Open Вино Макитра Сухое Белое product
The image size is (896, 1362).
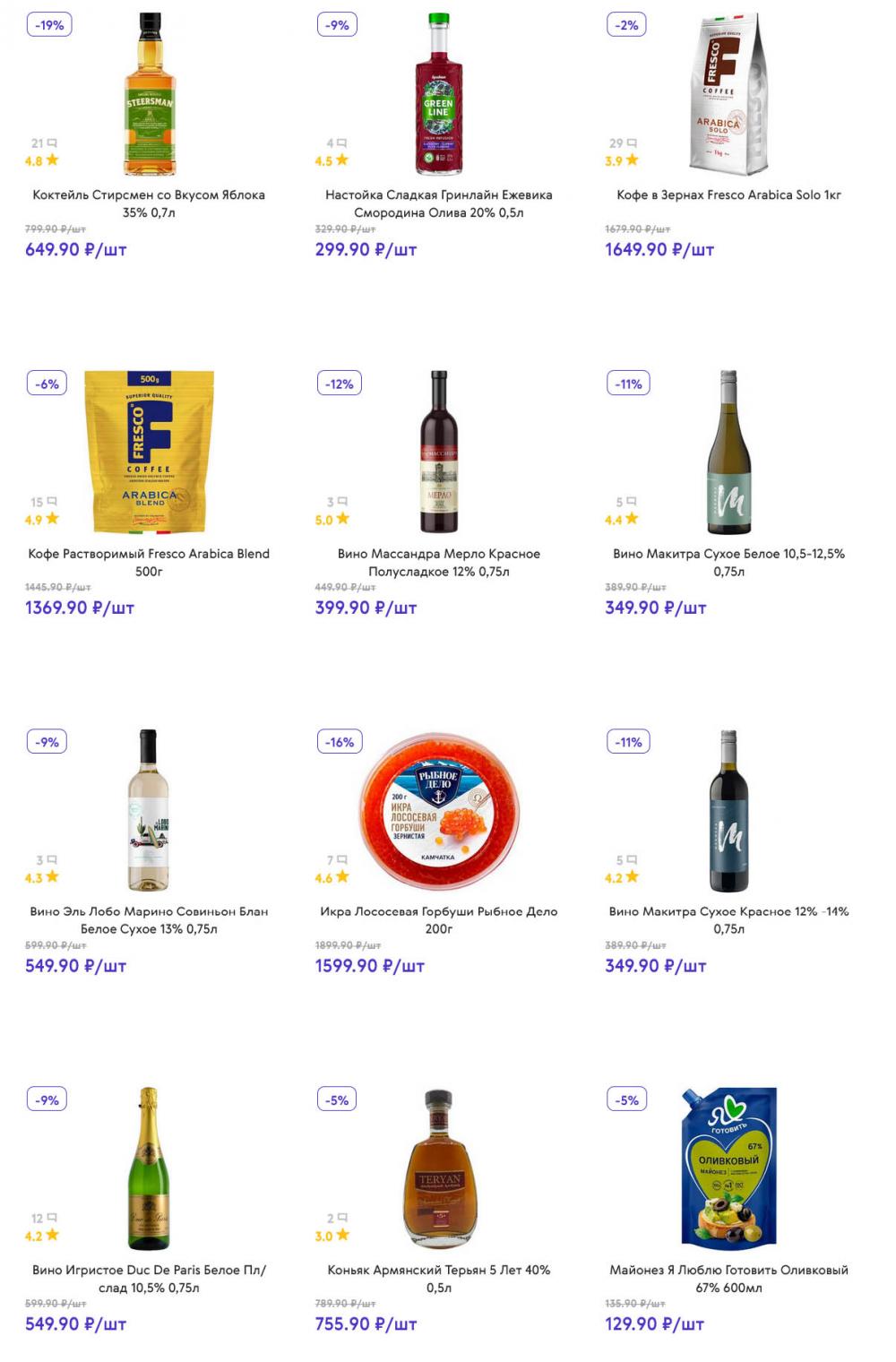coord(728,562)
